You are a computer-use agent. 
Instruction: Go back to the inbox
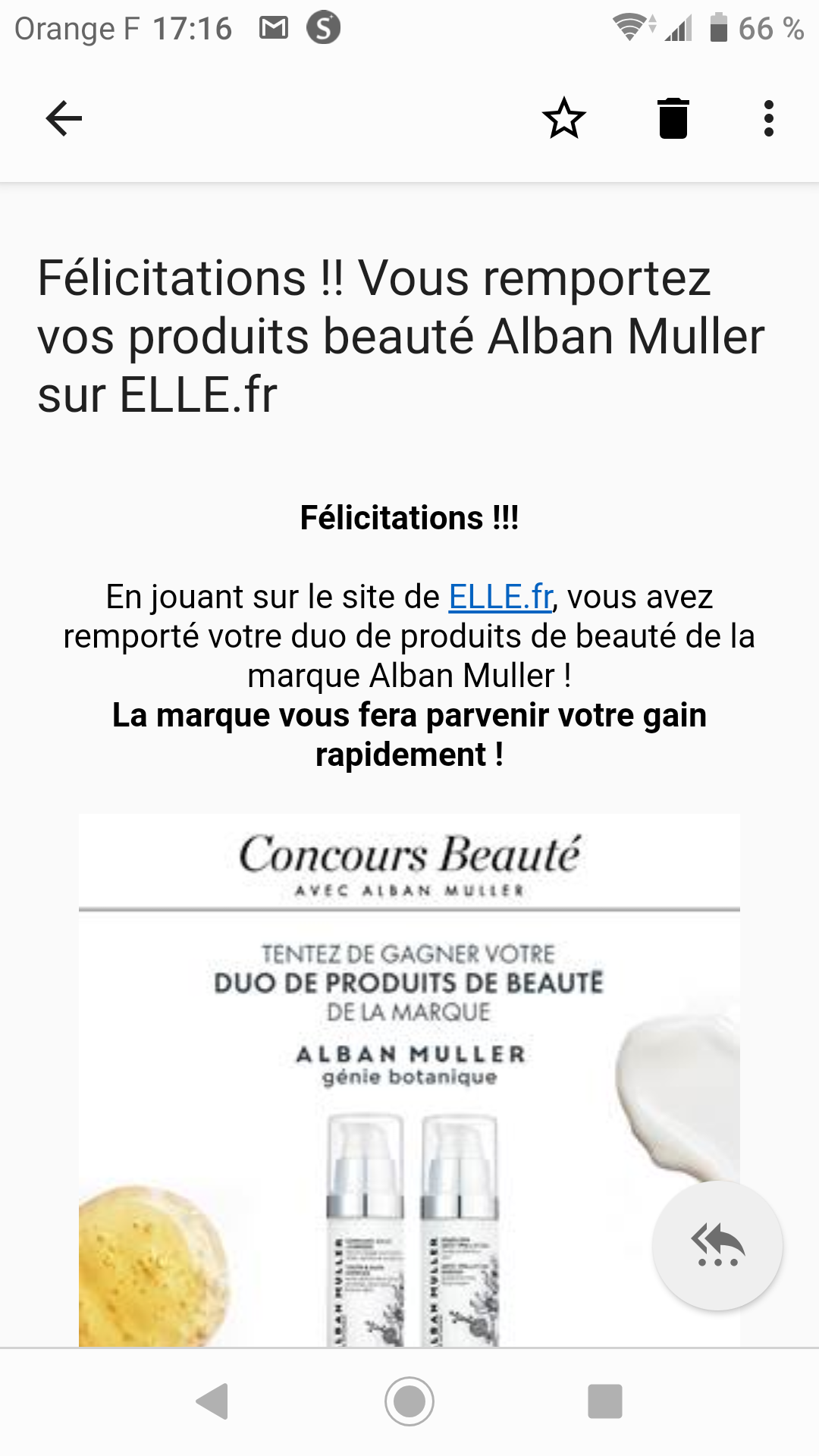pos(64,118)
